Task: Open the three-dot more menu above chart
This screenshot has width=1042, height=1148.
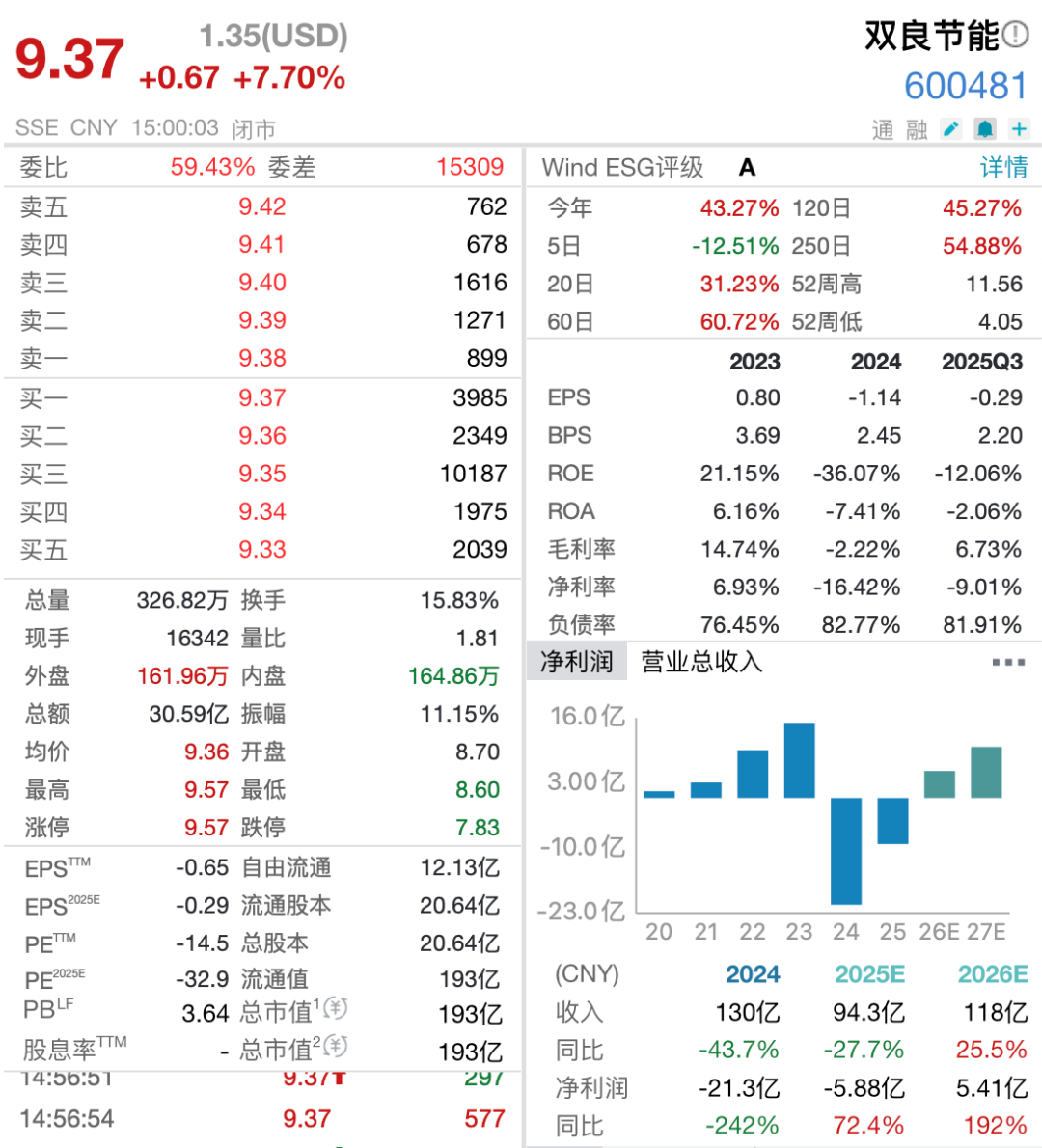Action: pos(1008,662)
